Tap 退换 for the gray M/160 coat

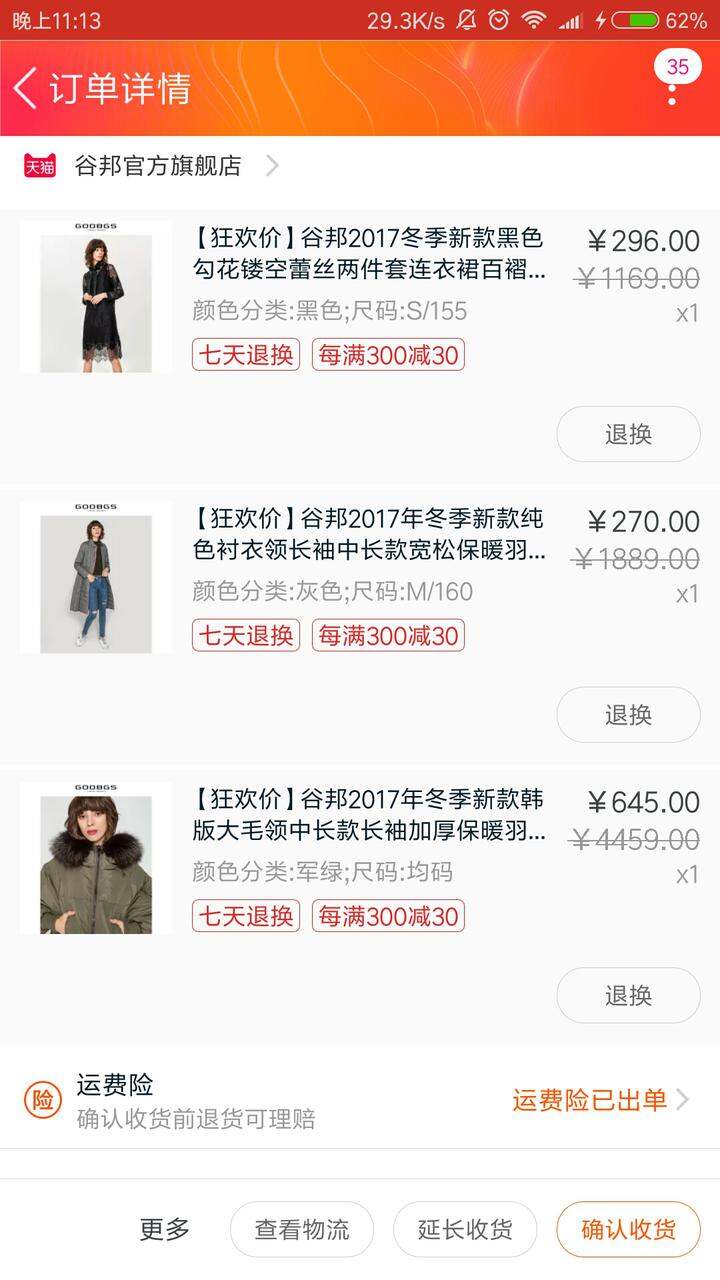628,715
